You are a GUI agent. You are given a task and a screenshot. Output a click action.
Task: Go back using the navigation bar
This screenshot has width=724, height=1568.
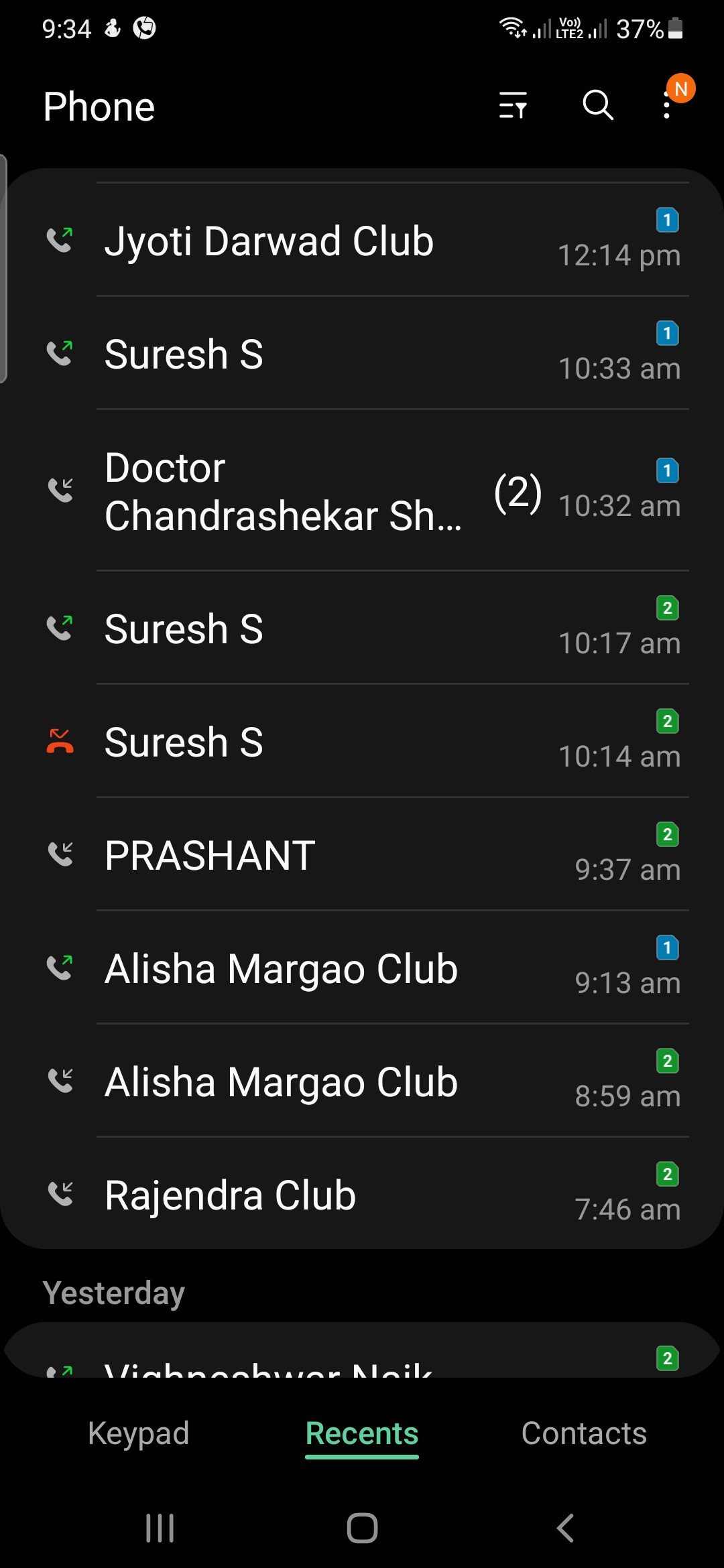tap(565, 1528)
